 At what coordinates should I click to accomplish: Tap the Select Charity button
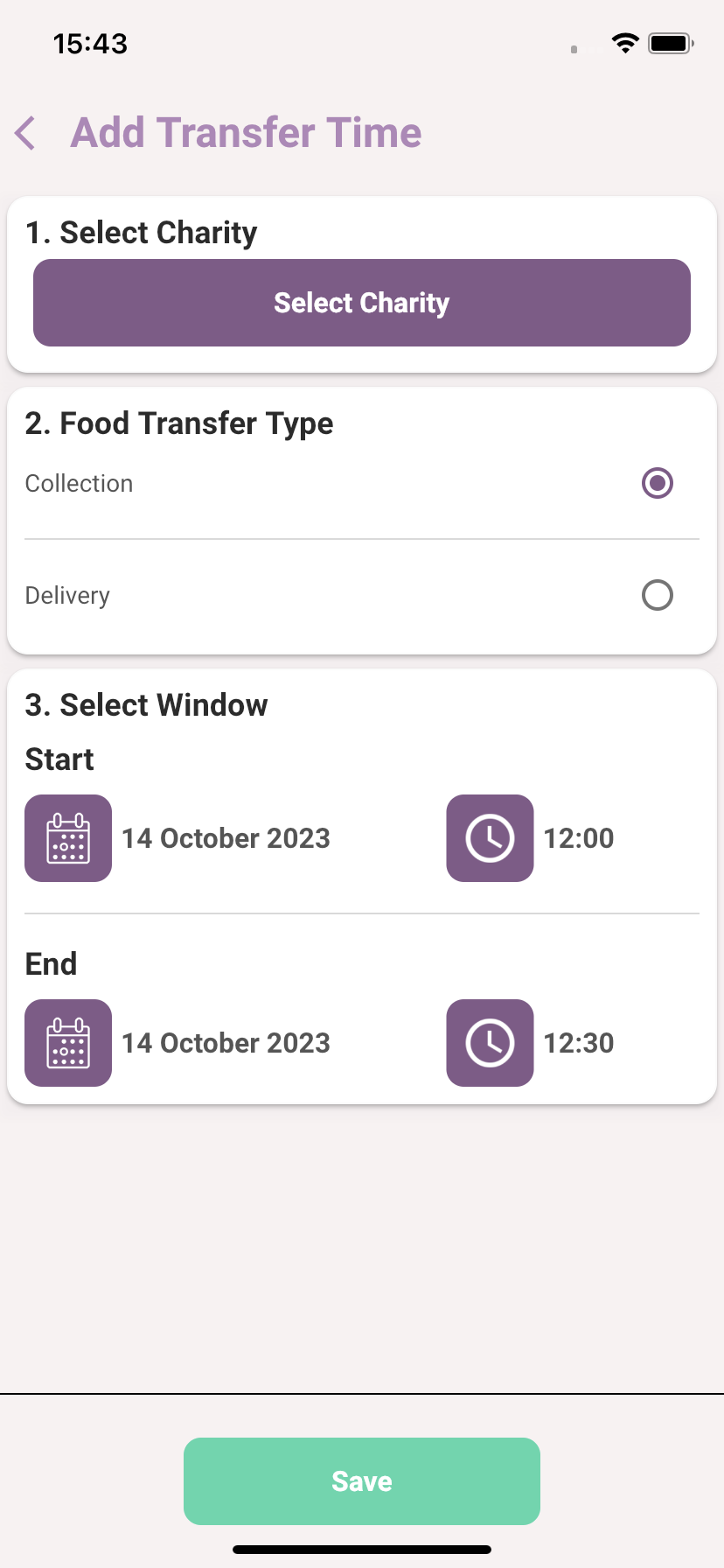tap(362, 303)
